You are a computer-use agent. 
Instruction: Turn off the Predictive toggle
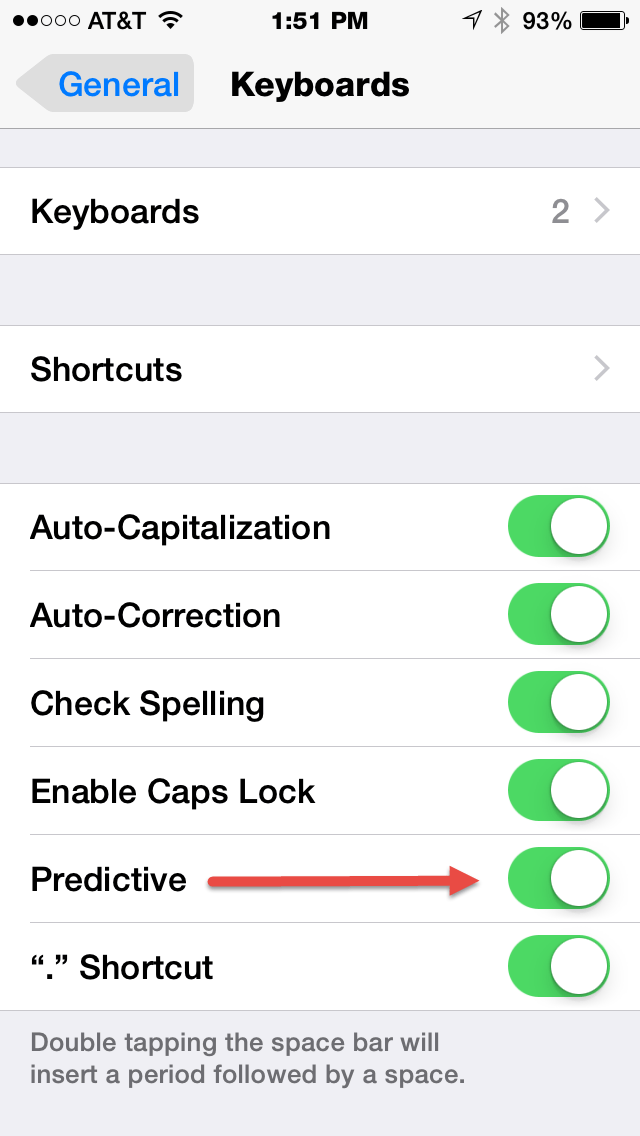(x=559, y=879)
